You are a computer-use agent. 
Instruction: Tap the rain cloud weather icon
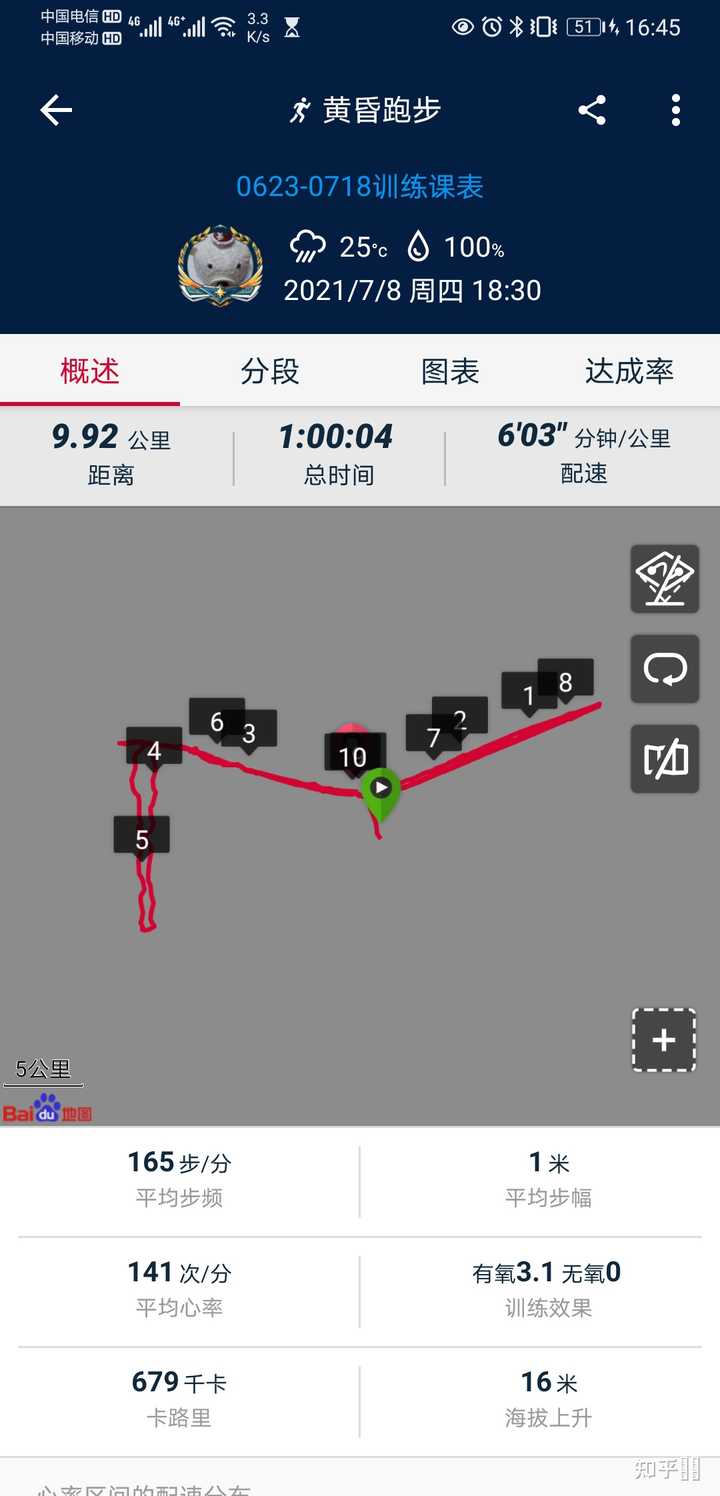pos(307,246)
